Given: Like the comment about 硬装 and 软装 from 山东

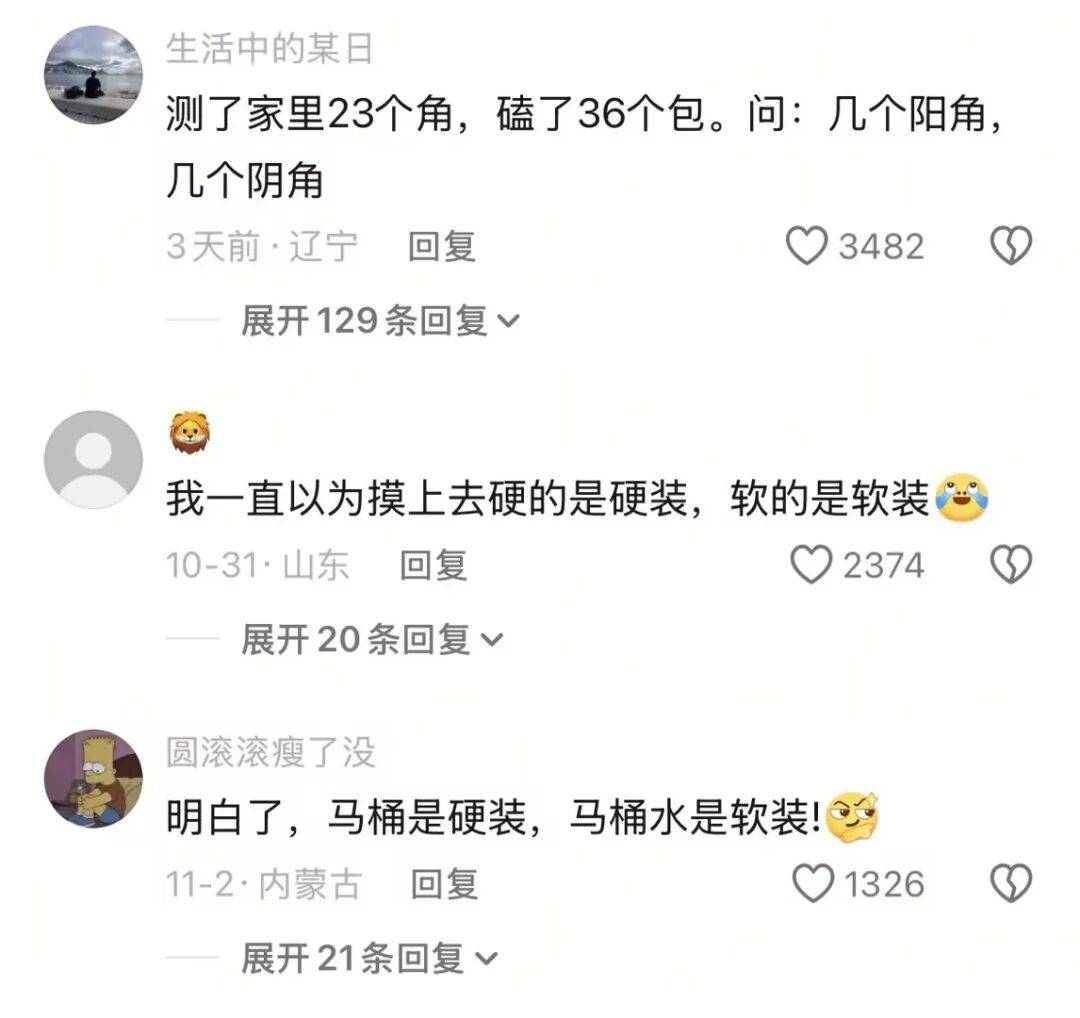Looking at the screenshot, I should click(x=811, y=566).
